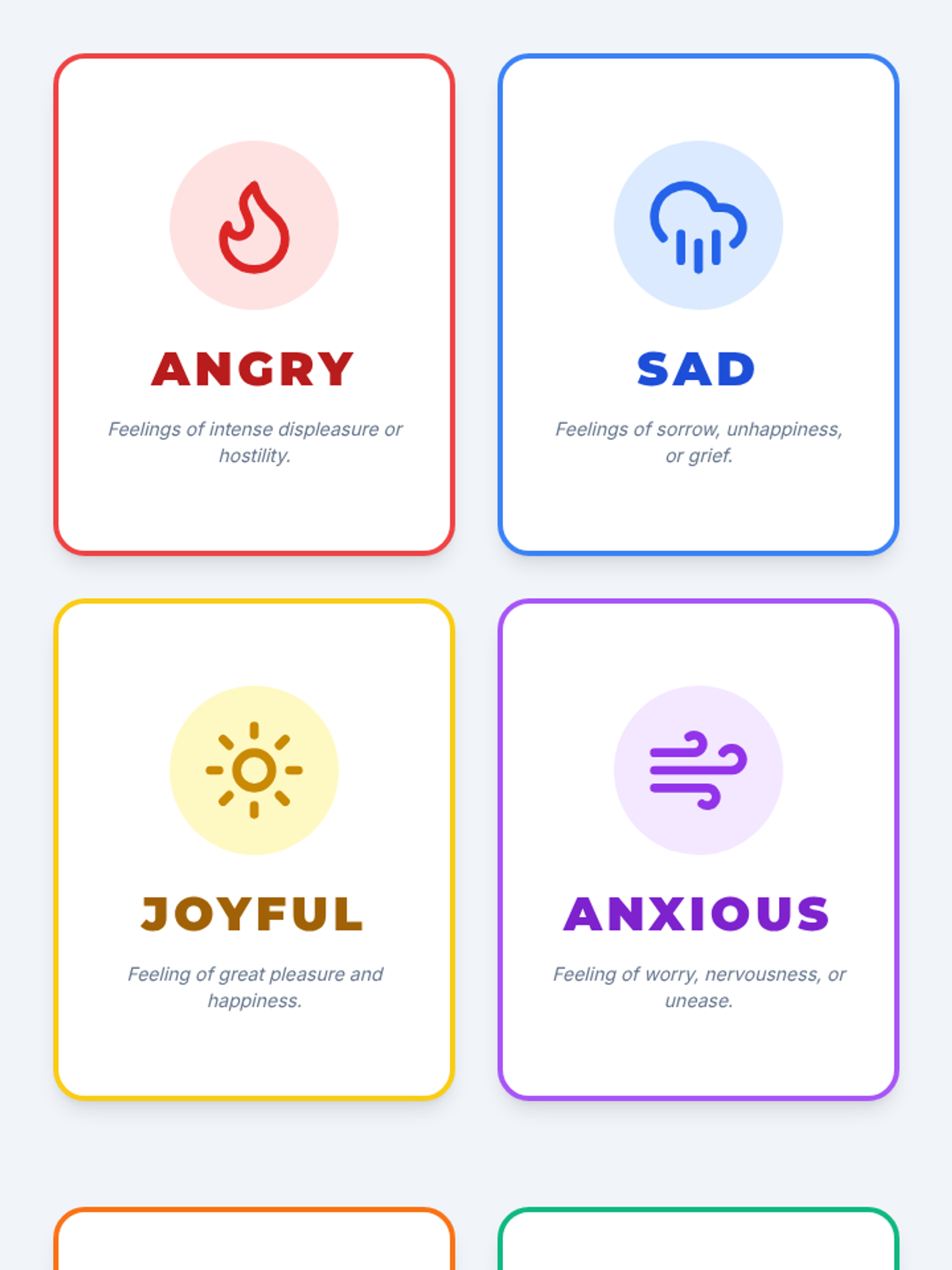Open the Anxious emotion card
Viewport: 952px width, 1270px height.
point(698,849)
